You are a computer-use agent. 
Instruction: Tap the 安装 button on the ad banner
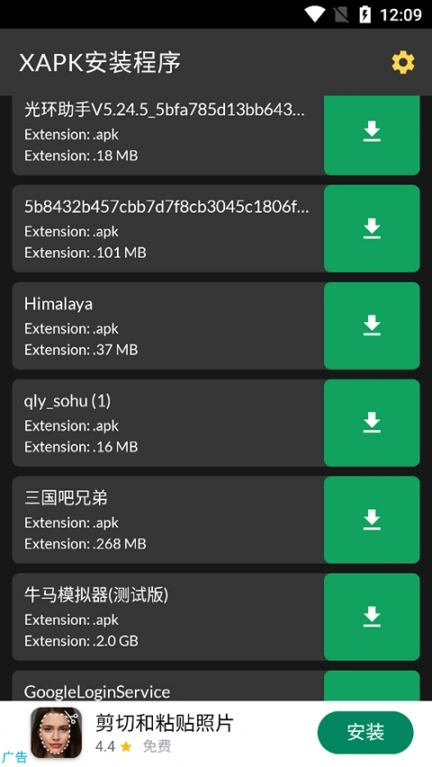(x=365, y=732)
